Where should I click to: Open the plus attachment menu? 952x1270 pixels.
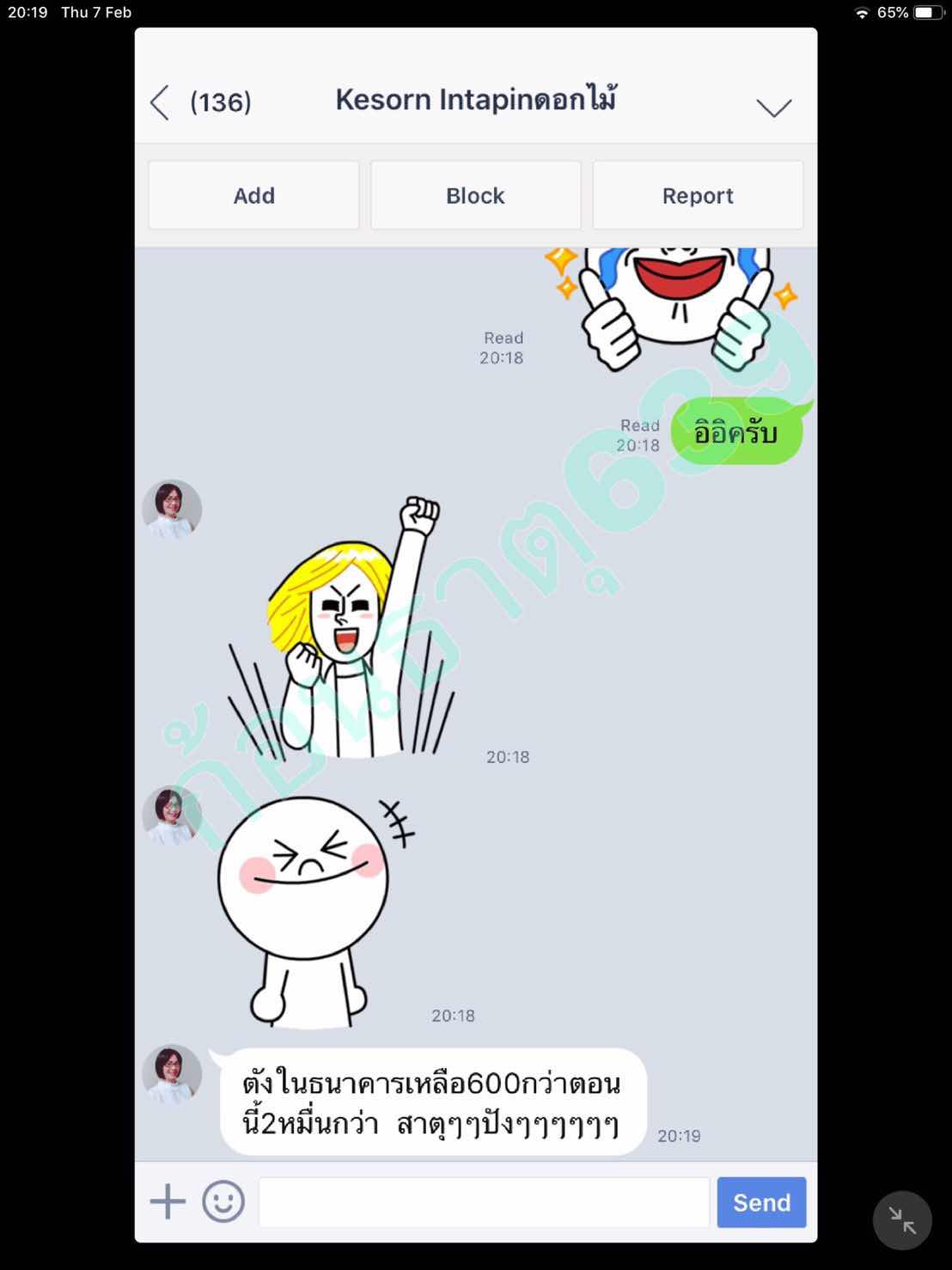coord(168,1201)
